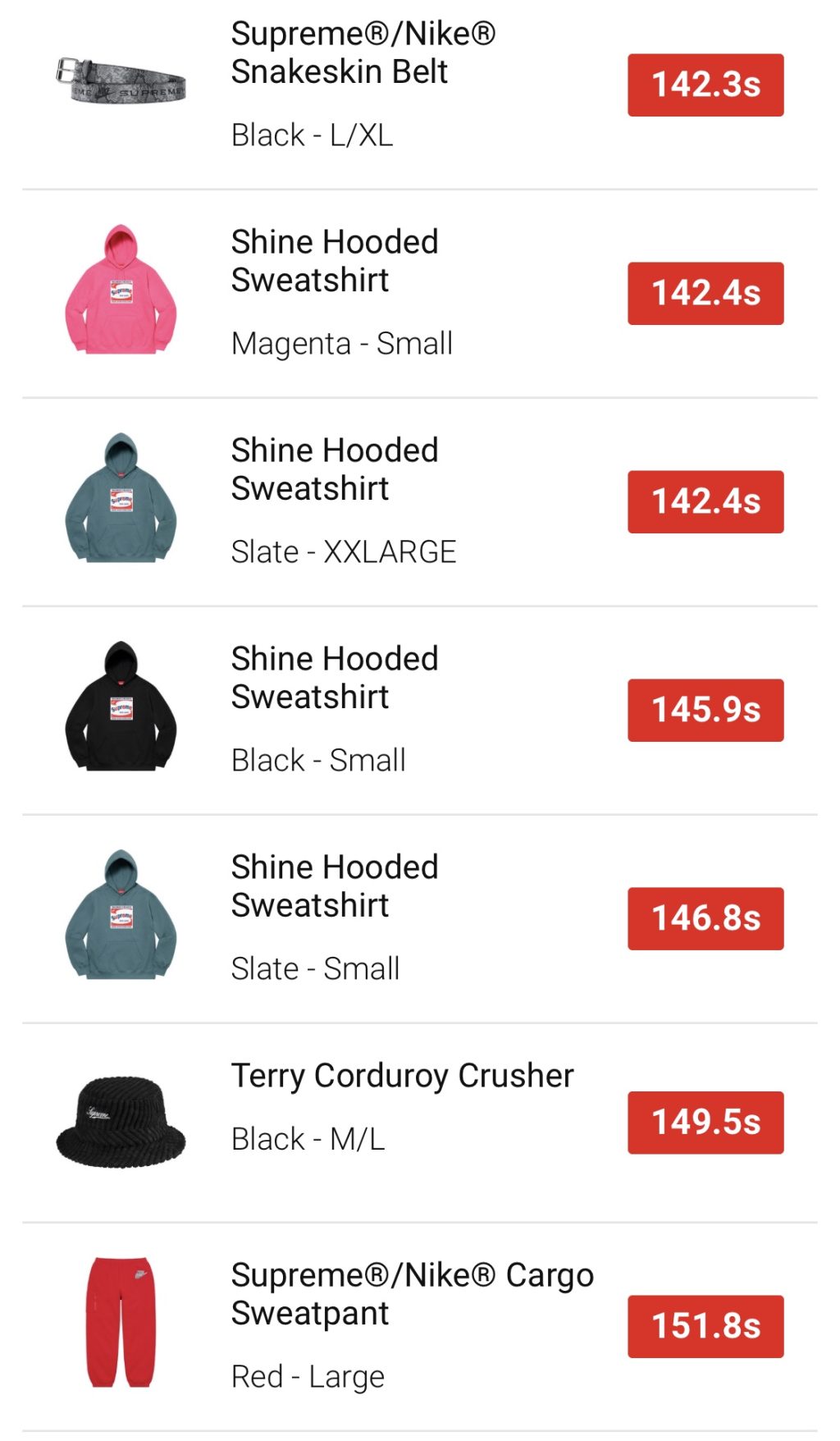Select the Terry Corduroy Crusher product name
This screenshot has width=840, height=1441.
coord(402,1075)
